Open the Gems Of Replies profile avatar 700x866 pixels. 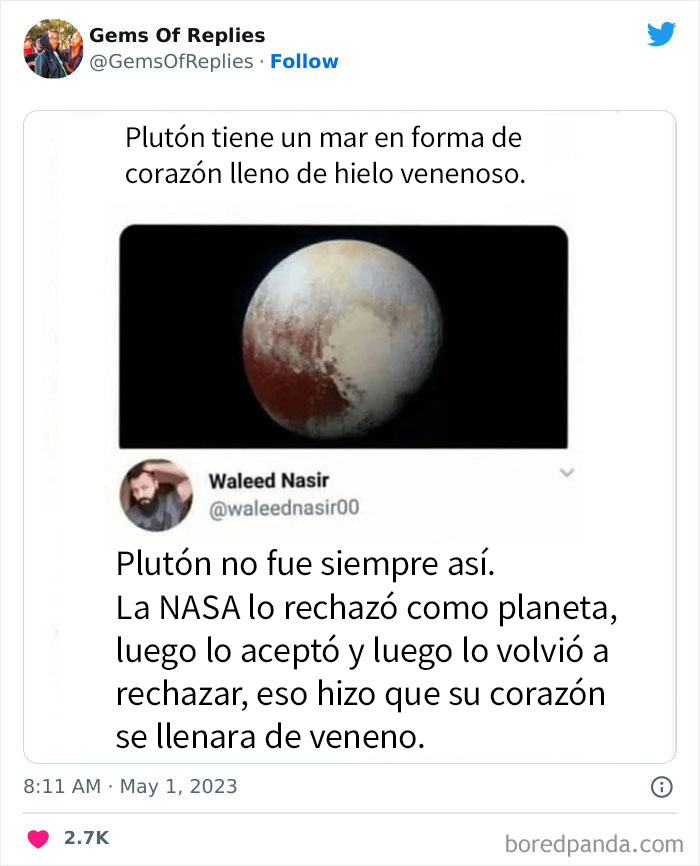(52, 48)
